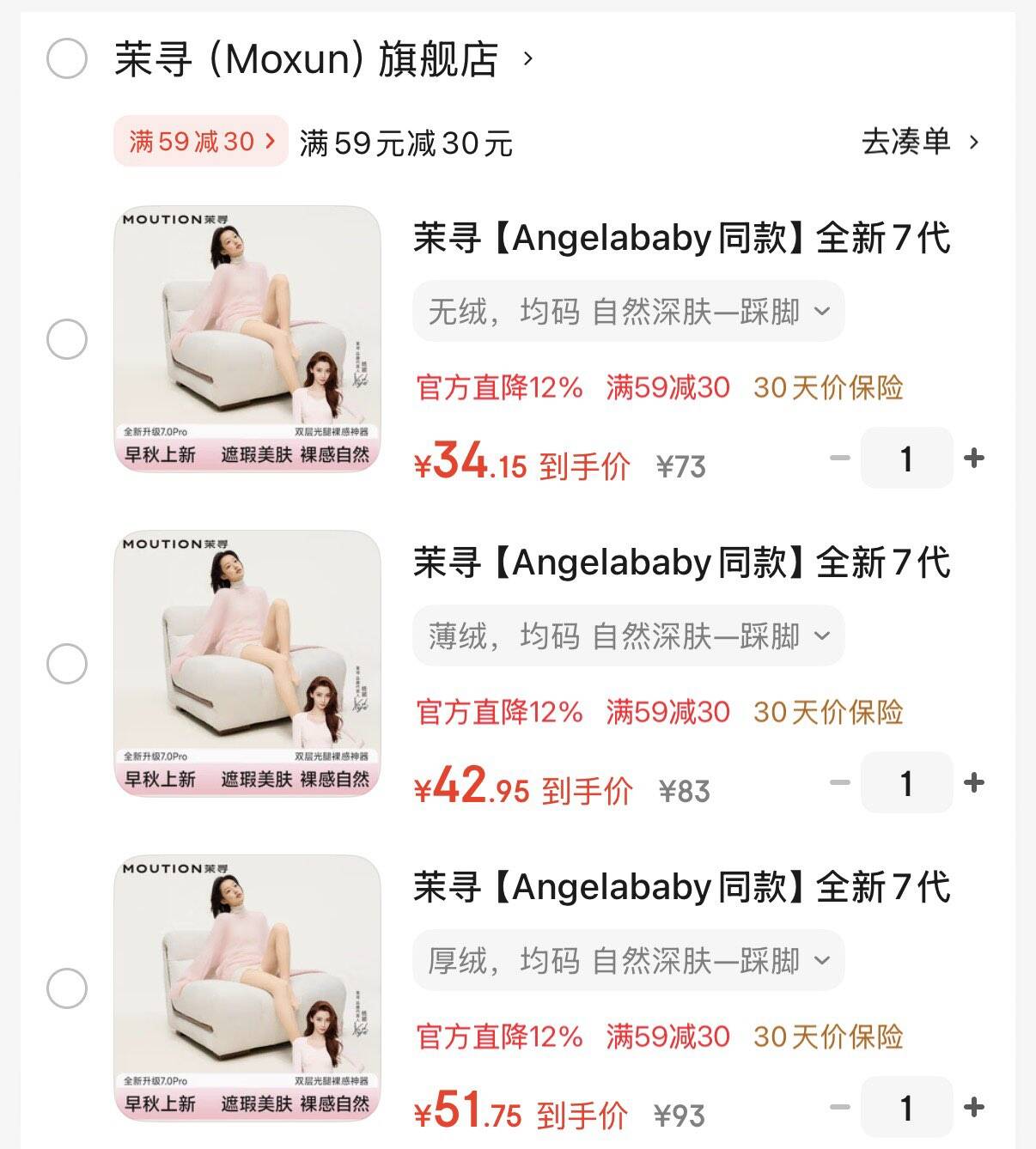The height and width of the screenshot is (1149, 1036).
Task: Increase quantity of the 薄绒 item
Action: coord(974,782)
